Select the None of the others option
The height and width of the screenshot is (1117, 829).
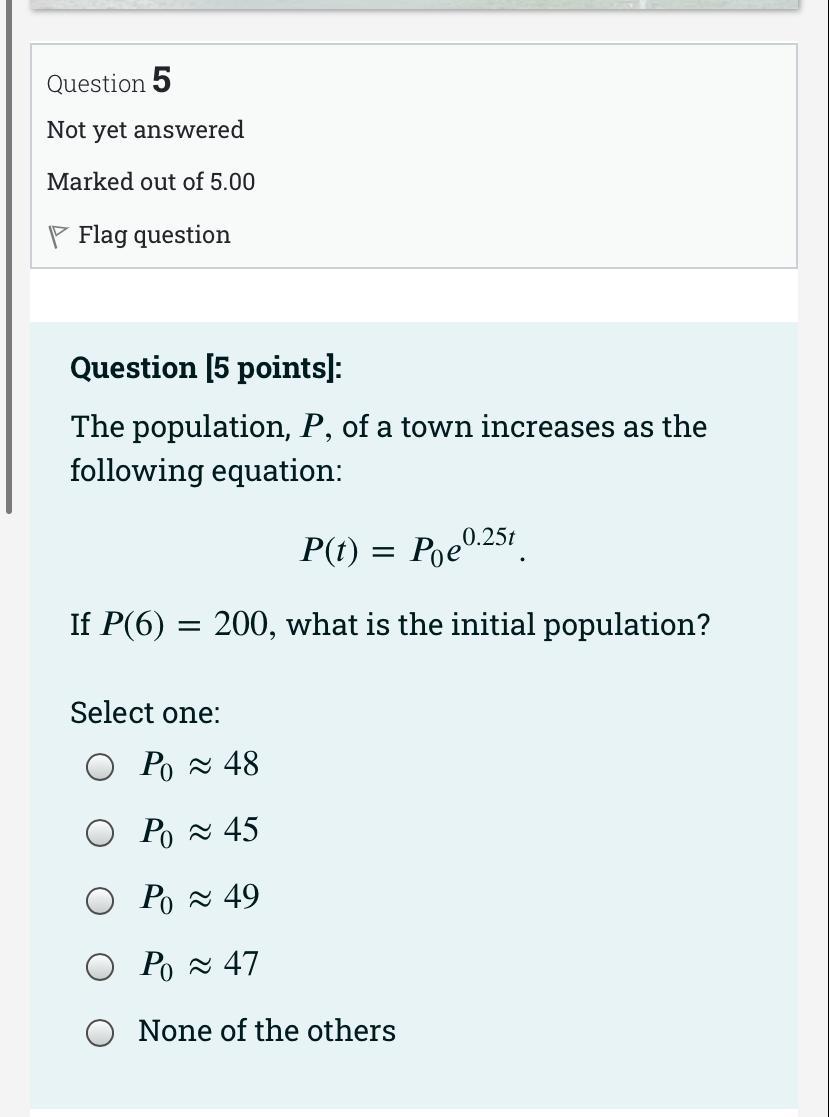point(99,1032)
